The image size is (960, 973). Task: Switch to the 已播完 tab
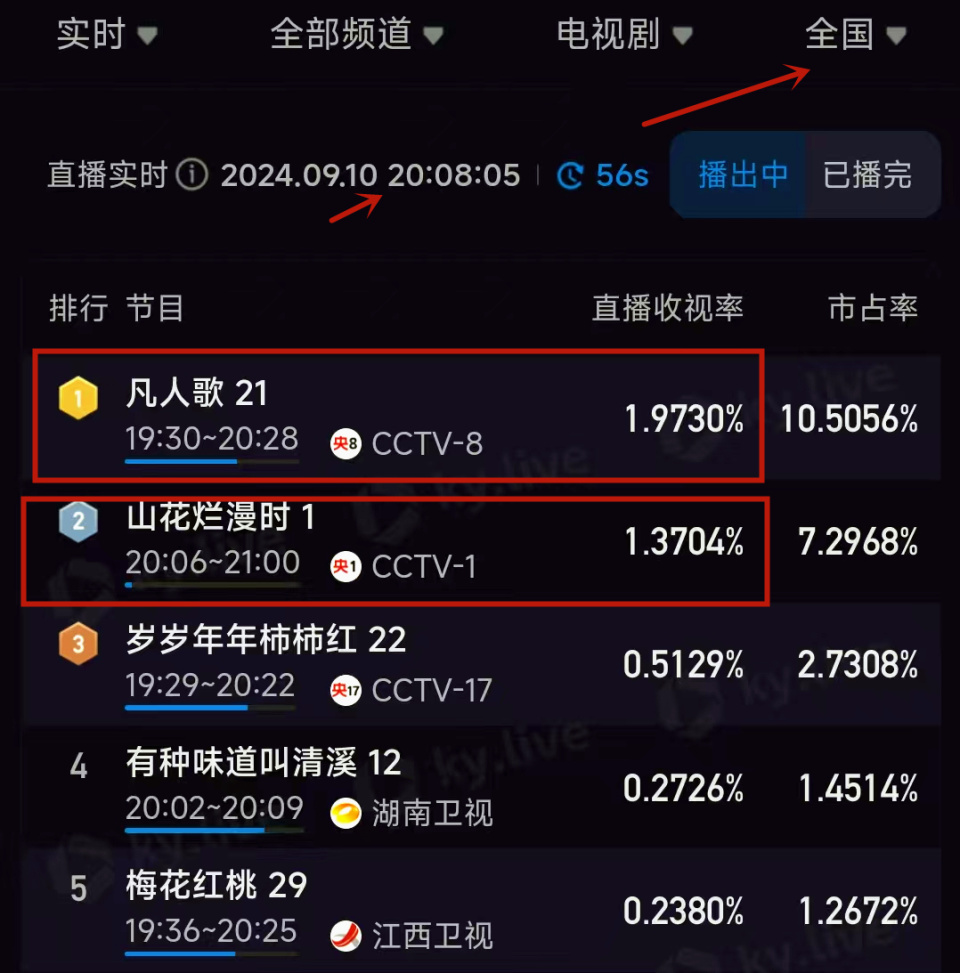[867, 175]
